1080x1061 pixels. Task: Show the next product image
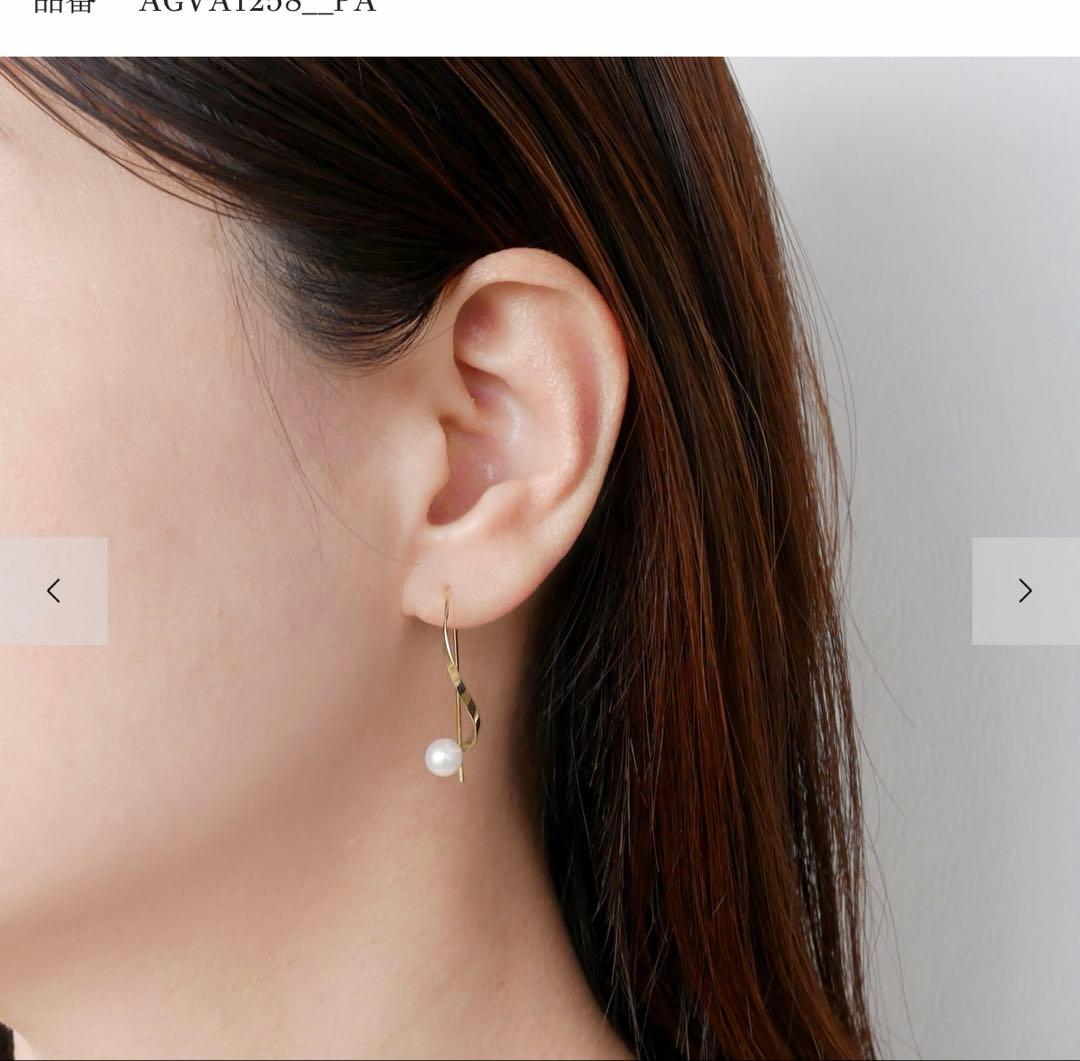(x=1025, y=591)
